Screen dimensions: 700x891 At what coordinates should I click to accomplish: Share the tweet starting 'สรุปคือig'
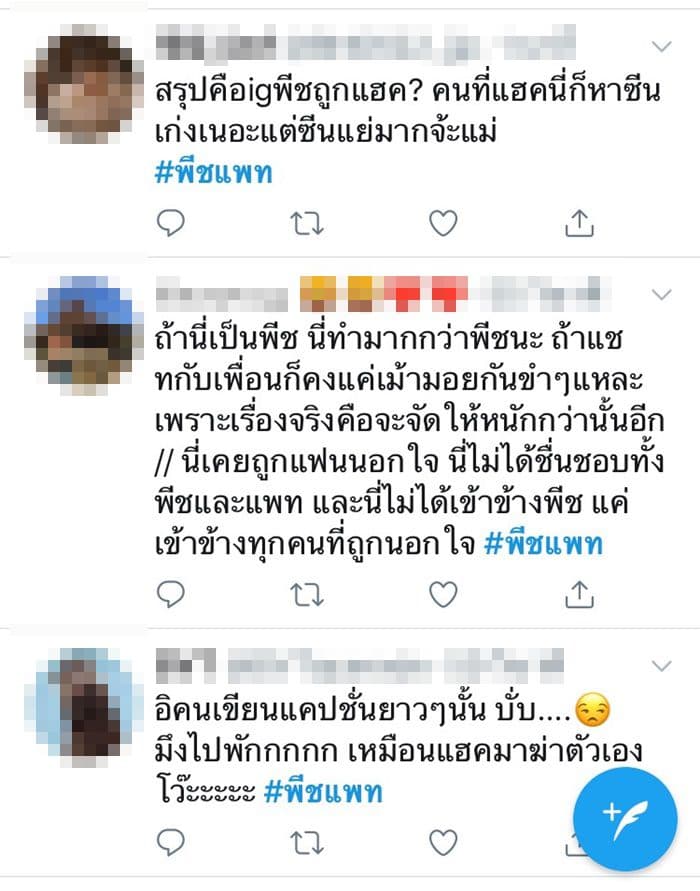coord(579,225)
